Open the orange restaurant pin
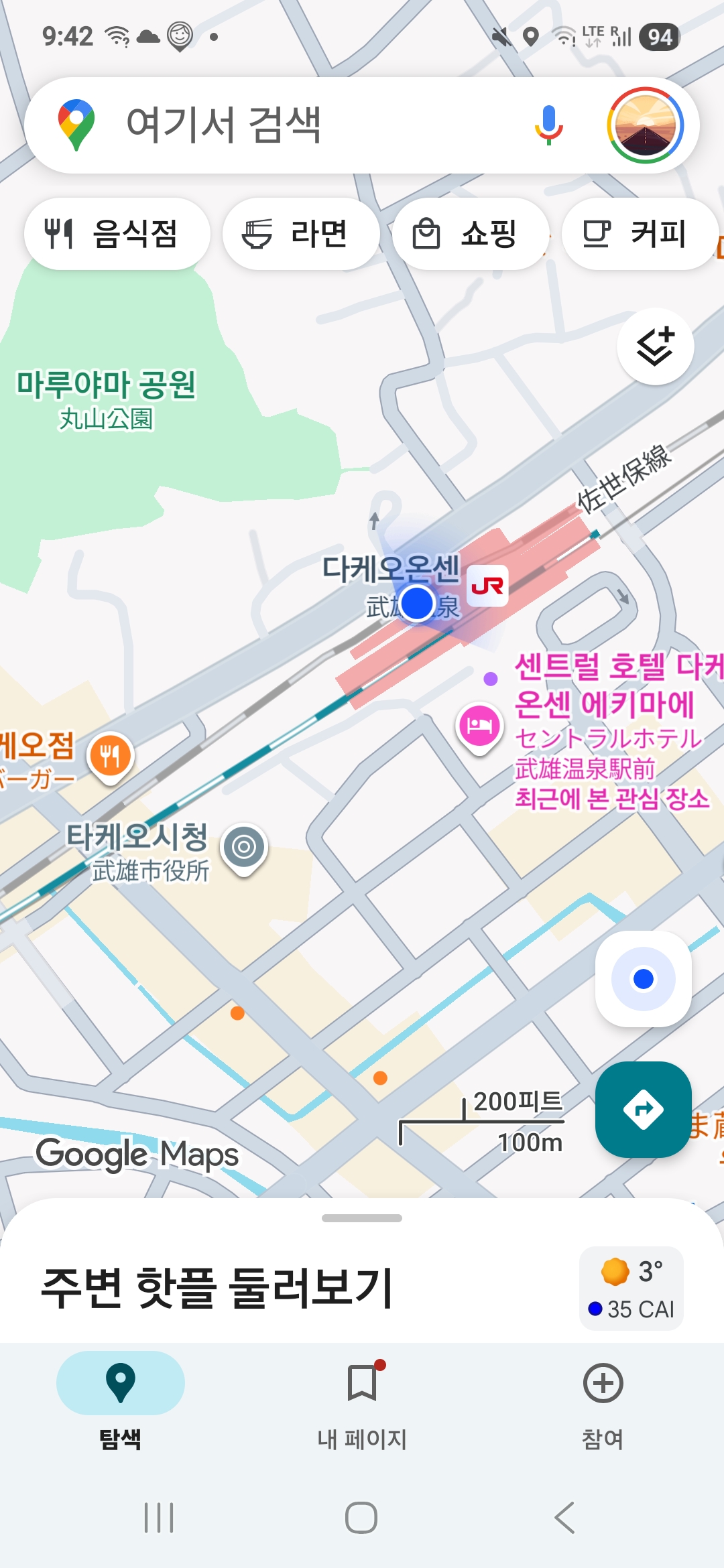 point(111,757)
